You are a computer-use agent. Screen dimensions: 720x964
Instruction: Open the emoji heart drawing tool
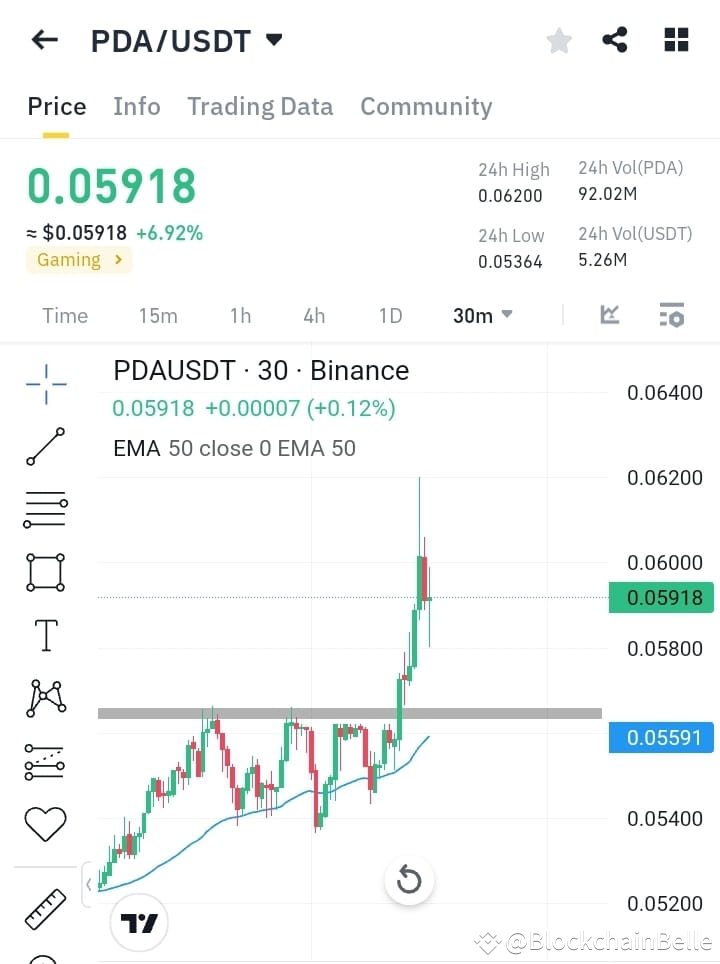click(44, 823)
